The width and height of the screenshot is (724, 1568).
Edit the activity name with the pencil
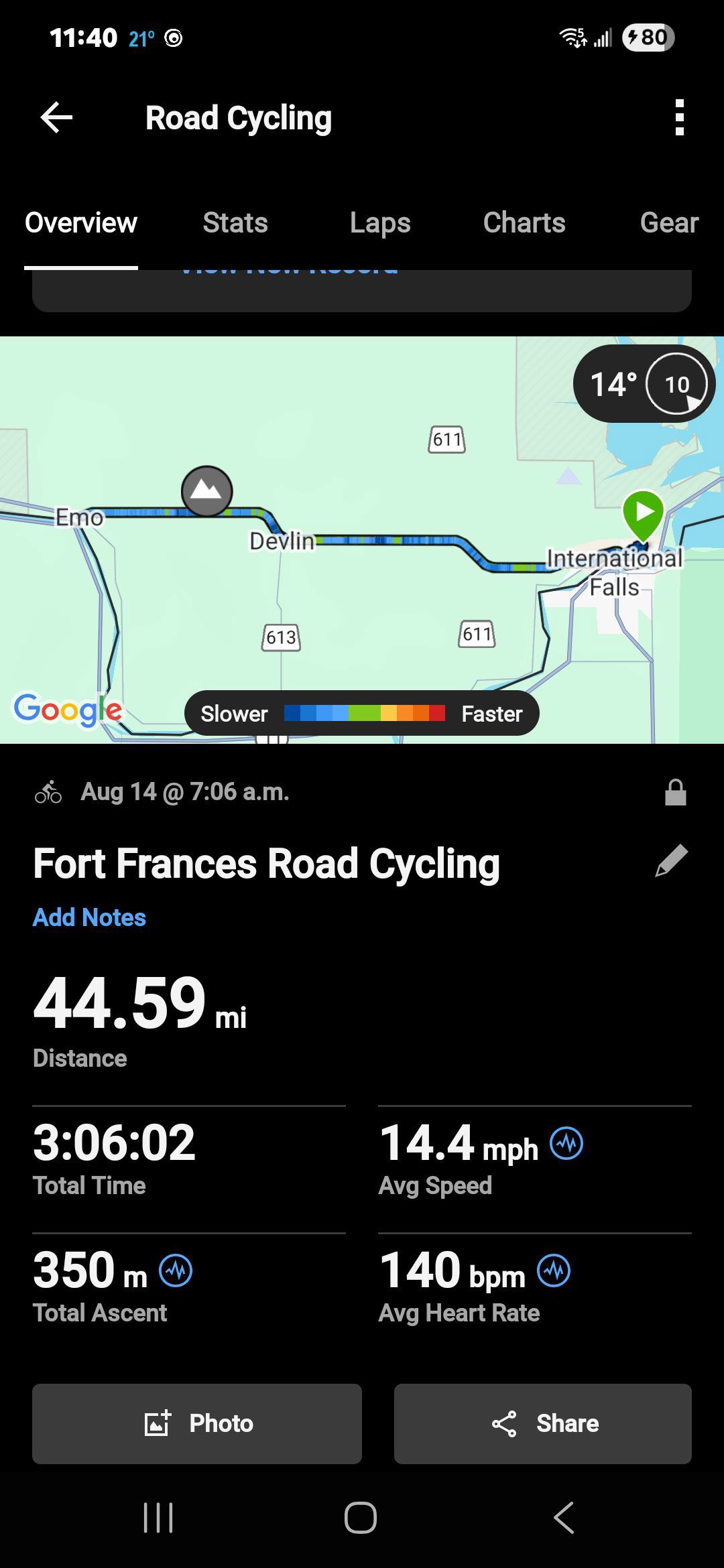click(671, 861)
